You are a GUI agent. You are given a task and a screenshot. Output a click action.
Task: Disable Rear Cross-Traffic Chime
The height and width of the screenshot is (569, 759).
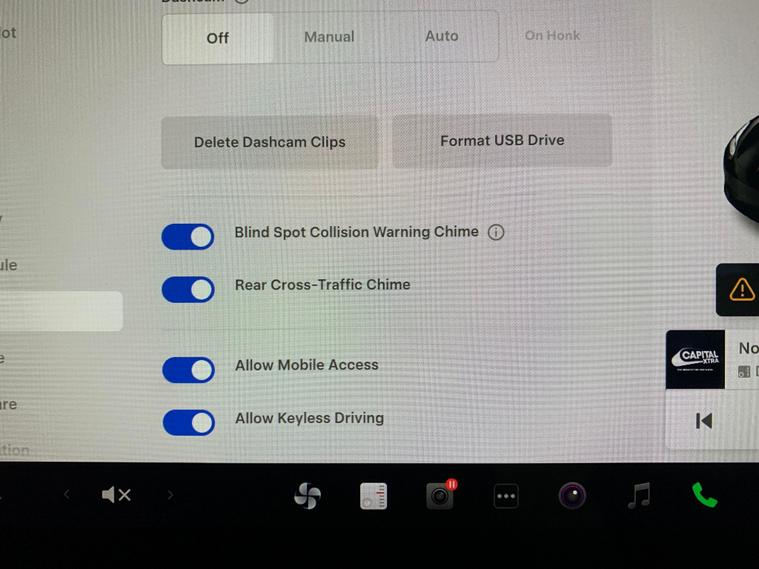point(188,290)
